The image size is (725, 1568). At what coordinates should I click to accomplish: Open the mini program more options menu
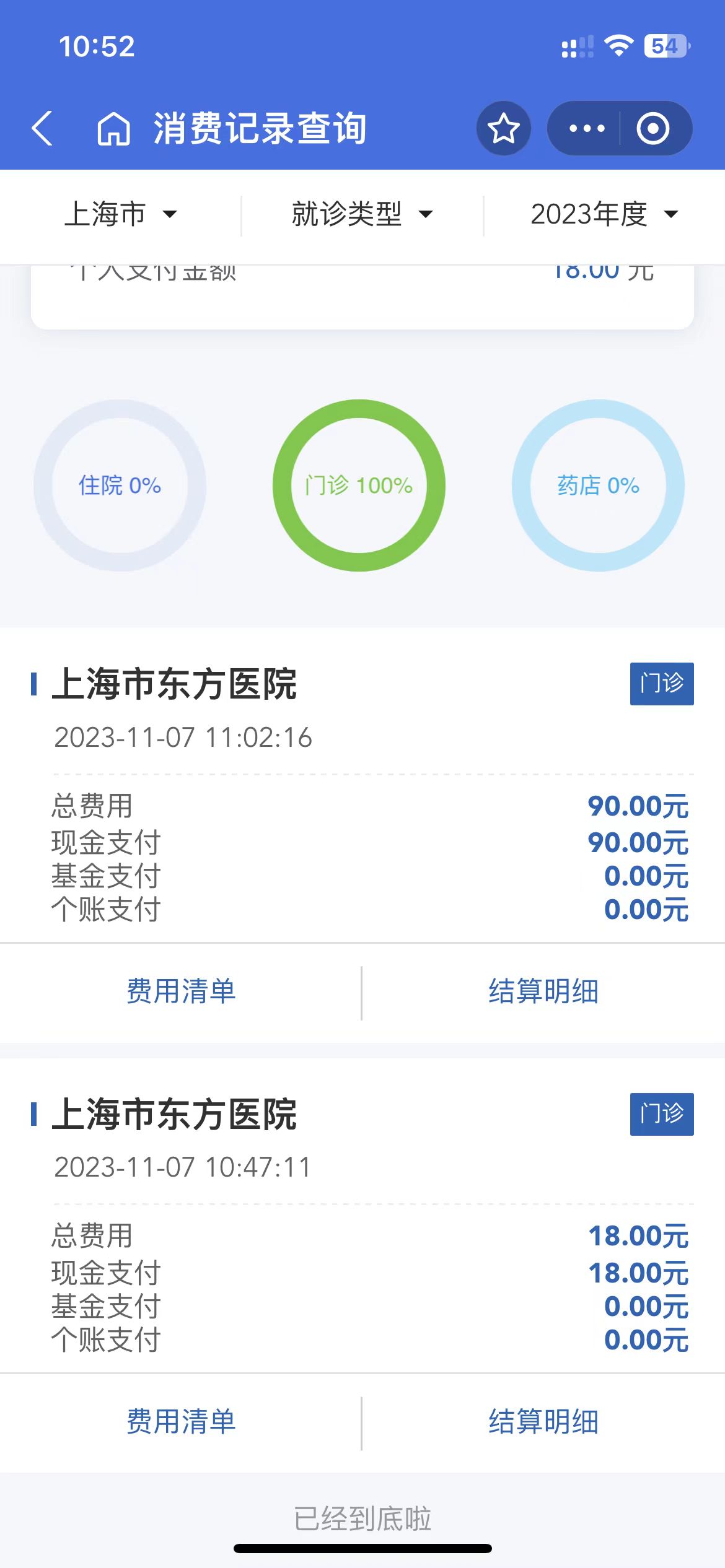point(586,128)
